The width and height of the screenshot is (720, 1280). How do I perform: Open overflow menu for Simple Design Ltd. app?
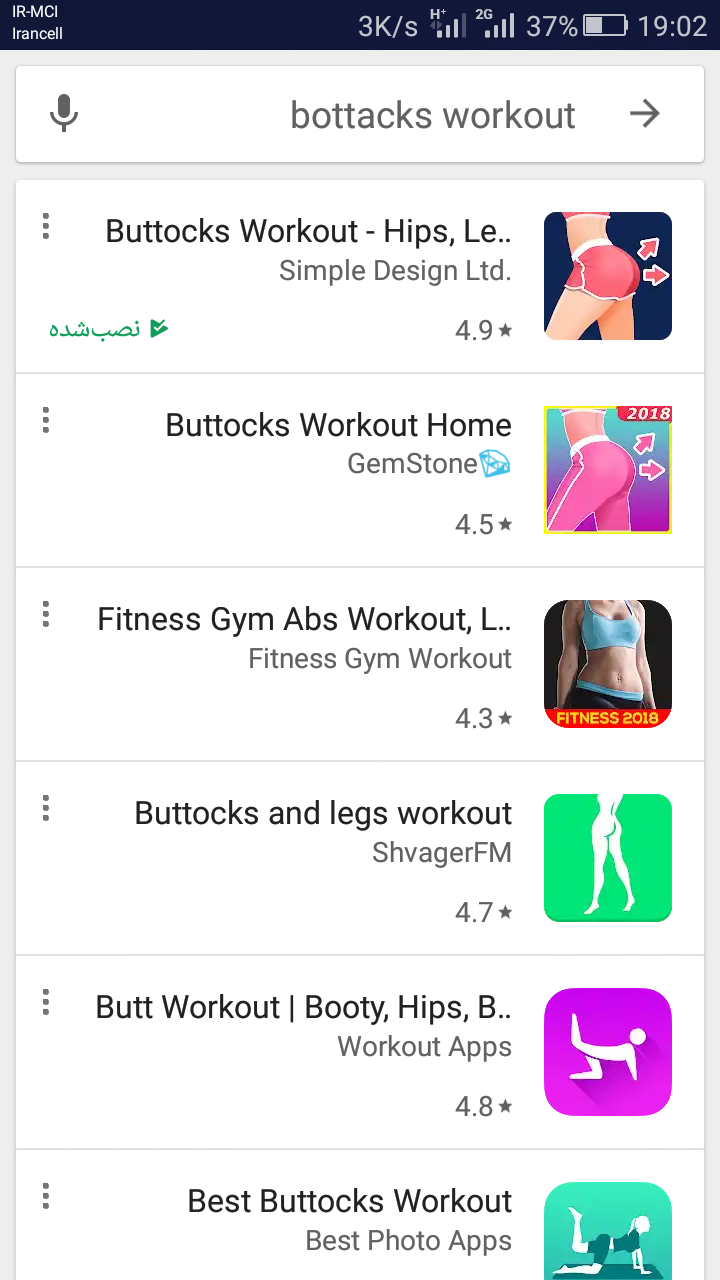pos(45,226)
